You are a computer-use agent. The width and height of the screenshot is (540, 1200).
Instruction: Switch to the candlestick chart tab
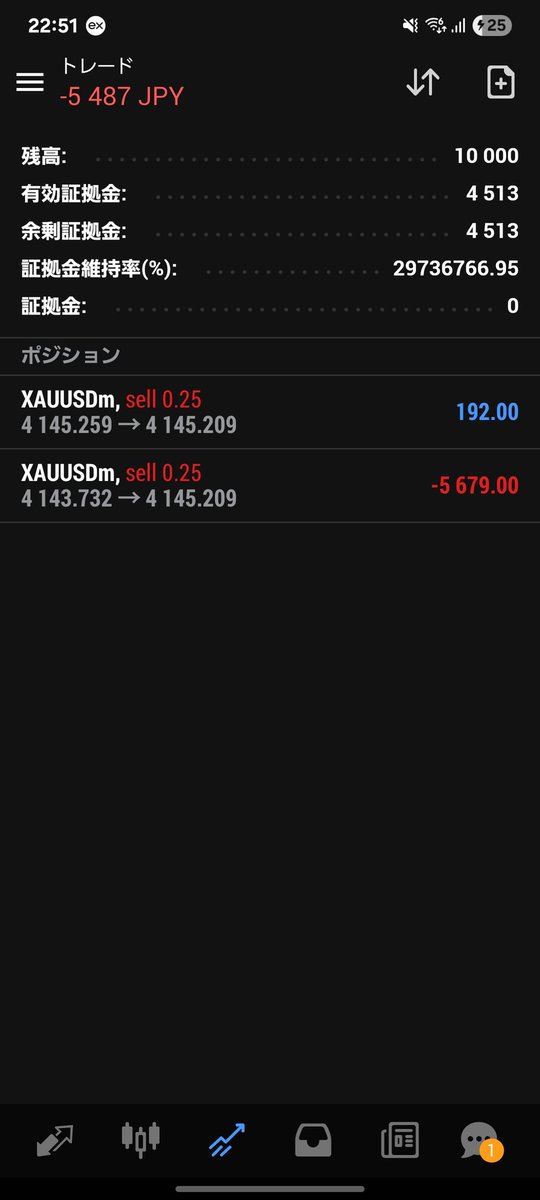point(140,1139)
